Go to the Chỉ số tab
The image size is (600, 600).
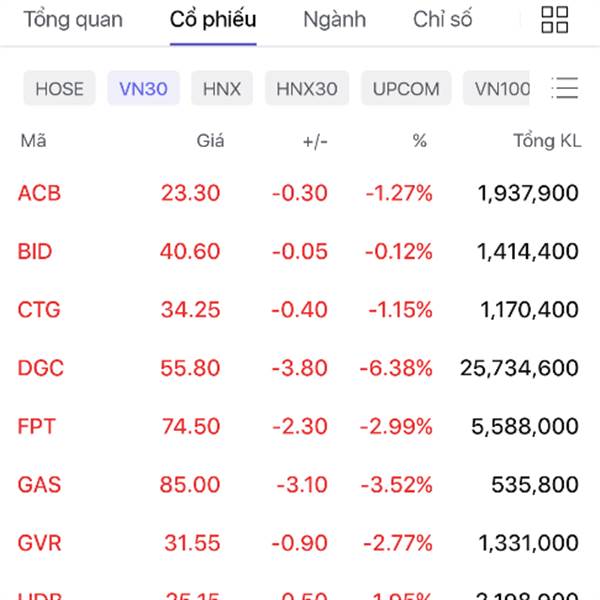coord(443,19)
